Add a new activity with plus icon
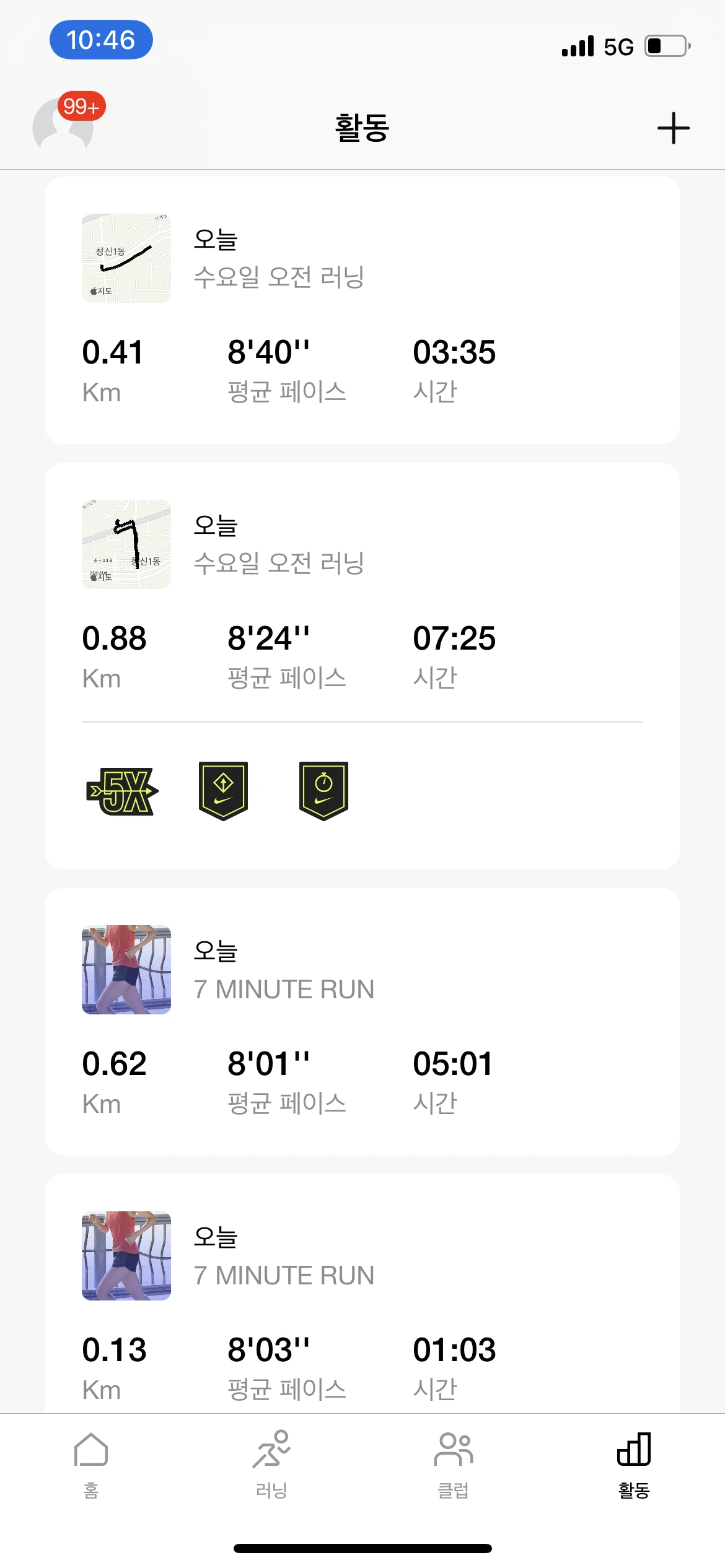This screenshot has height=1568, width=725. click(673, 128)
